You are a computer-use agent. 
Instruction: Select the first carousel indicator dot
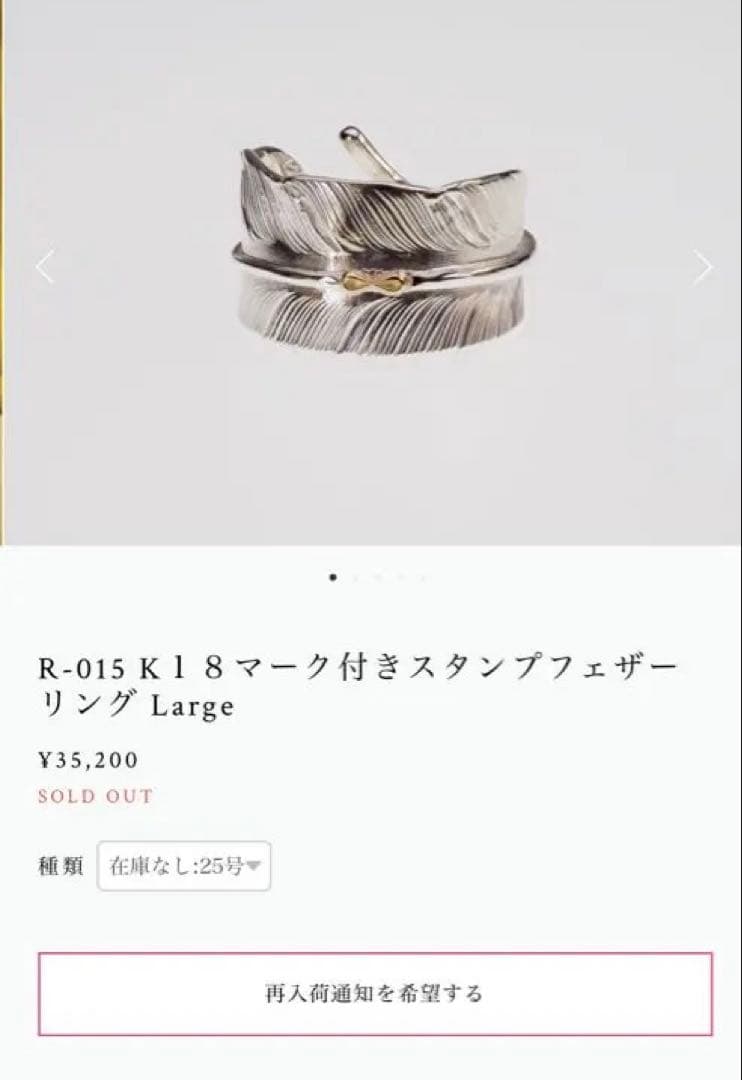[x=332, y=577]
